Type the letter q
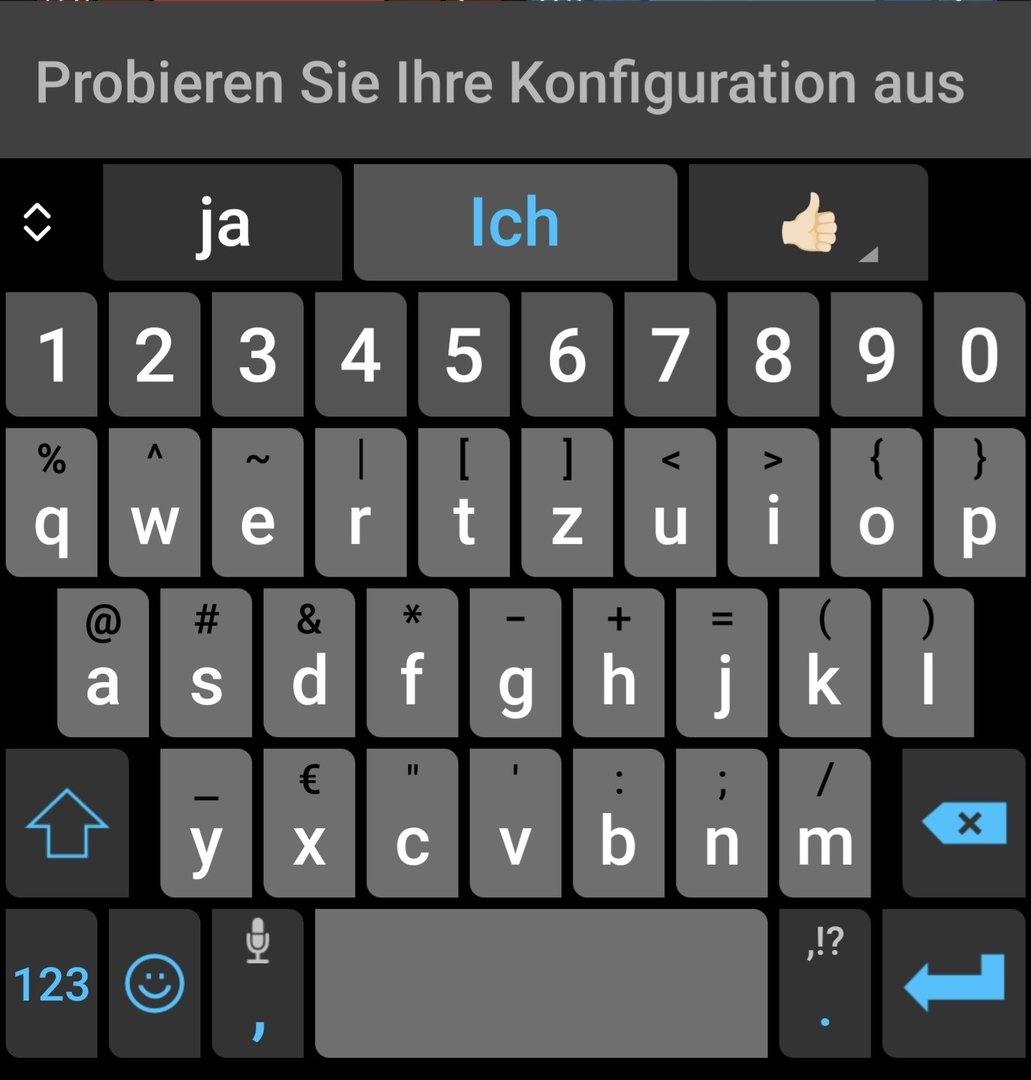Image resolution: width=1031 pixels, height=1080 pixels. tap(51, 502)
